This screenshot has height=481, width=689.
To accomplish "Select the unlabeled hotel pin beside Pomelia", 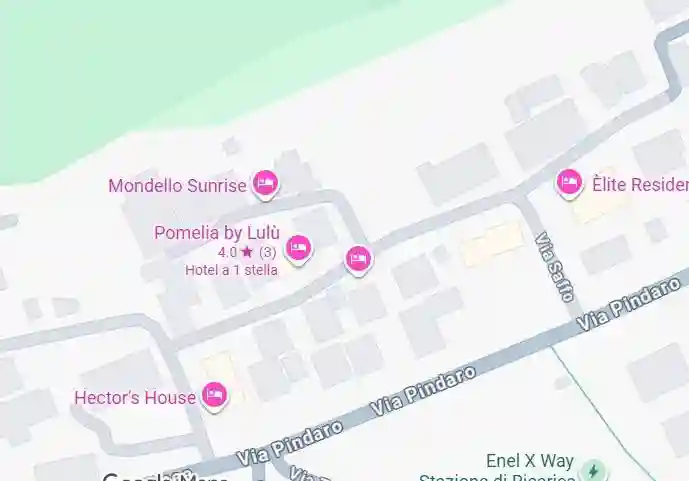I will 358,259.
